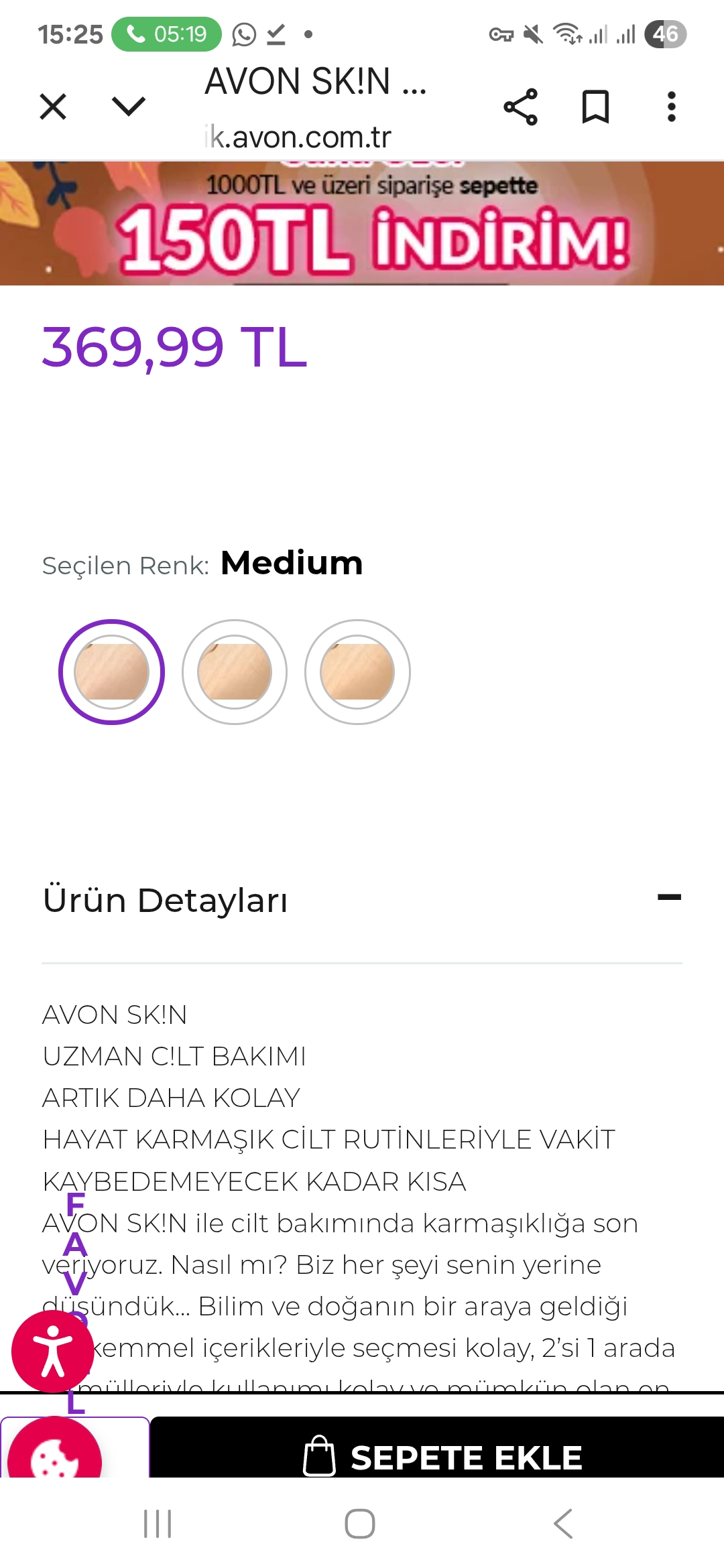Bookmark this page
724x1568 pixels.
tap(595, 107)
